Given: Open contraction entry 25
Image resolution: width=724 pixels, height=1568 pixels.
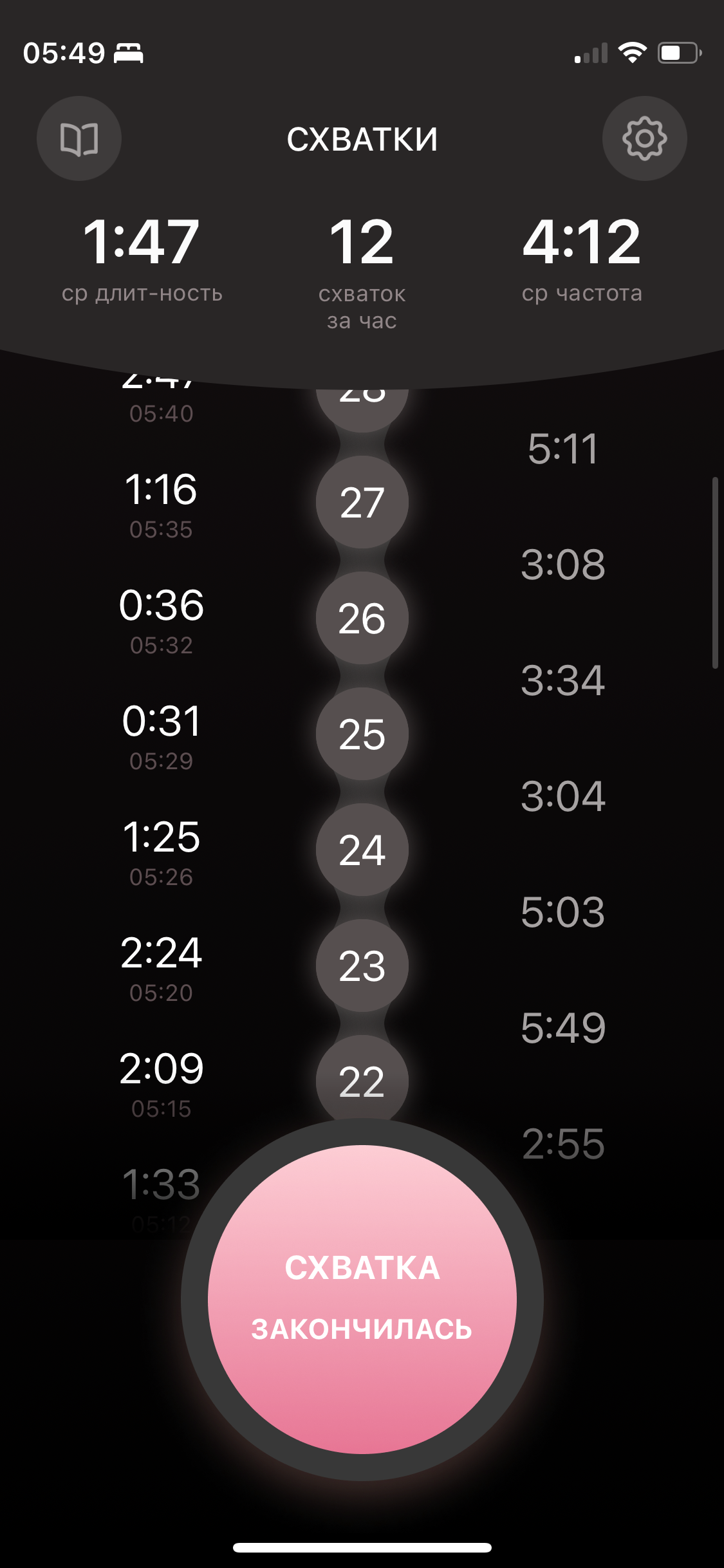Looking at the screenshot, I should pyautogui.click(x=362, y=734).
